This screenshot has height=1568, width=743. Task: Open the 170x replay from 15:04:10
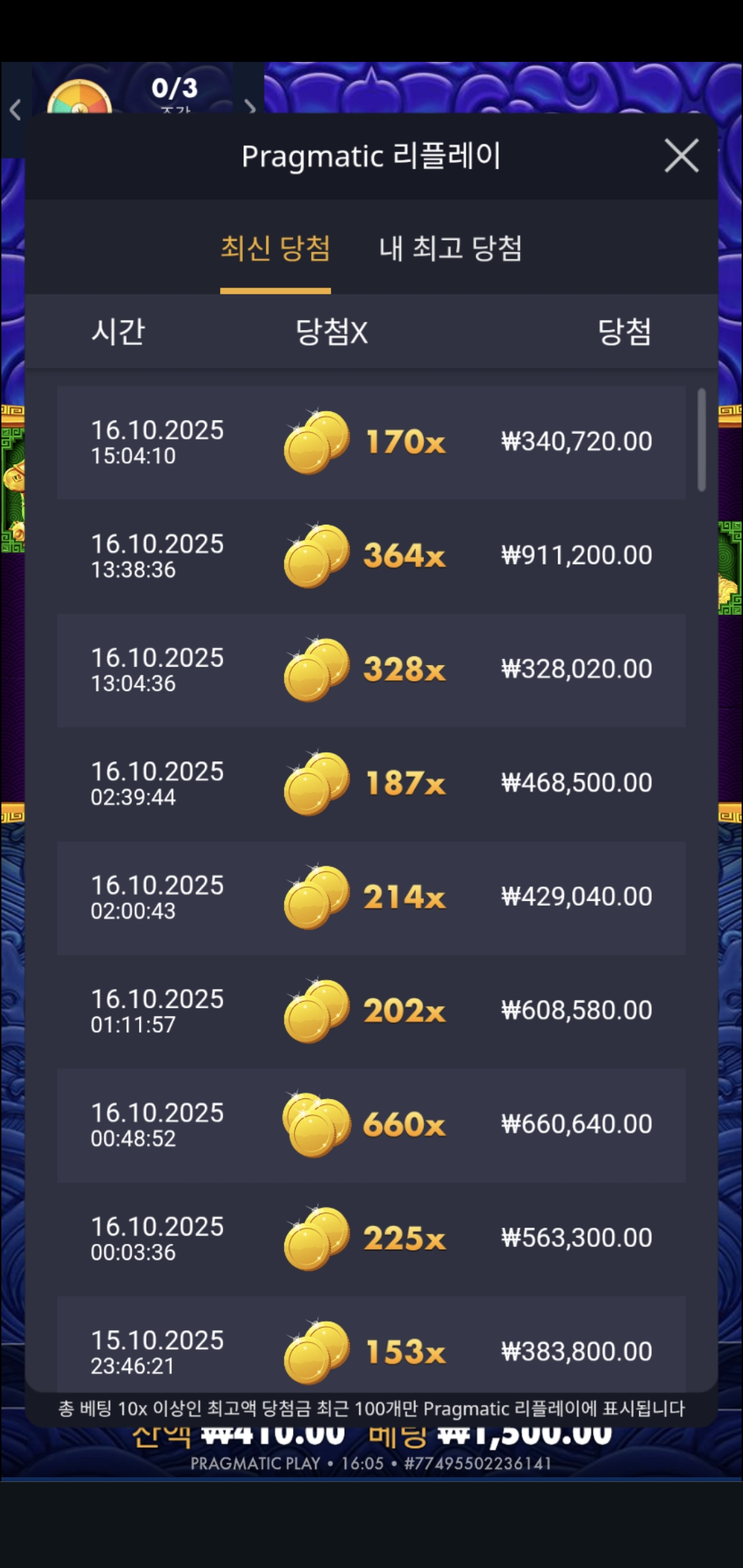[x=371, y=442]
